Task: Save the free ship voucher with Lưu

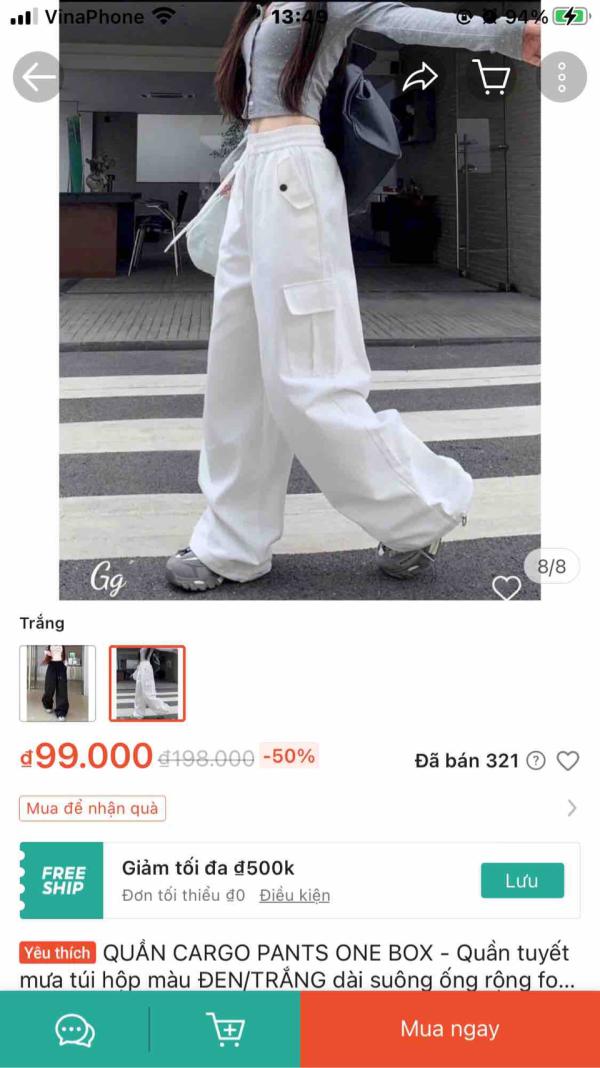Action: coord(522,880)
